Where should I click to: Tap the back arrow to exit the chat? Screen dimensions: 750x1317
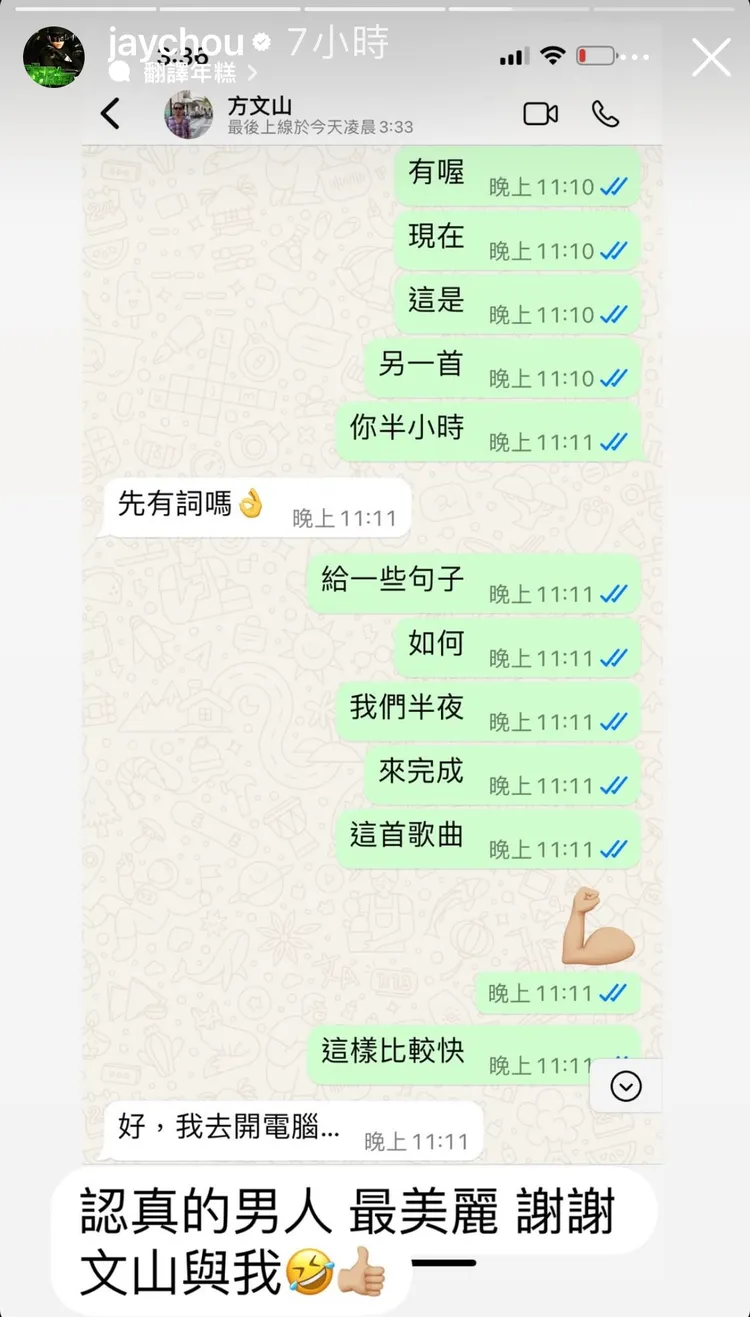tap(110, 114)
